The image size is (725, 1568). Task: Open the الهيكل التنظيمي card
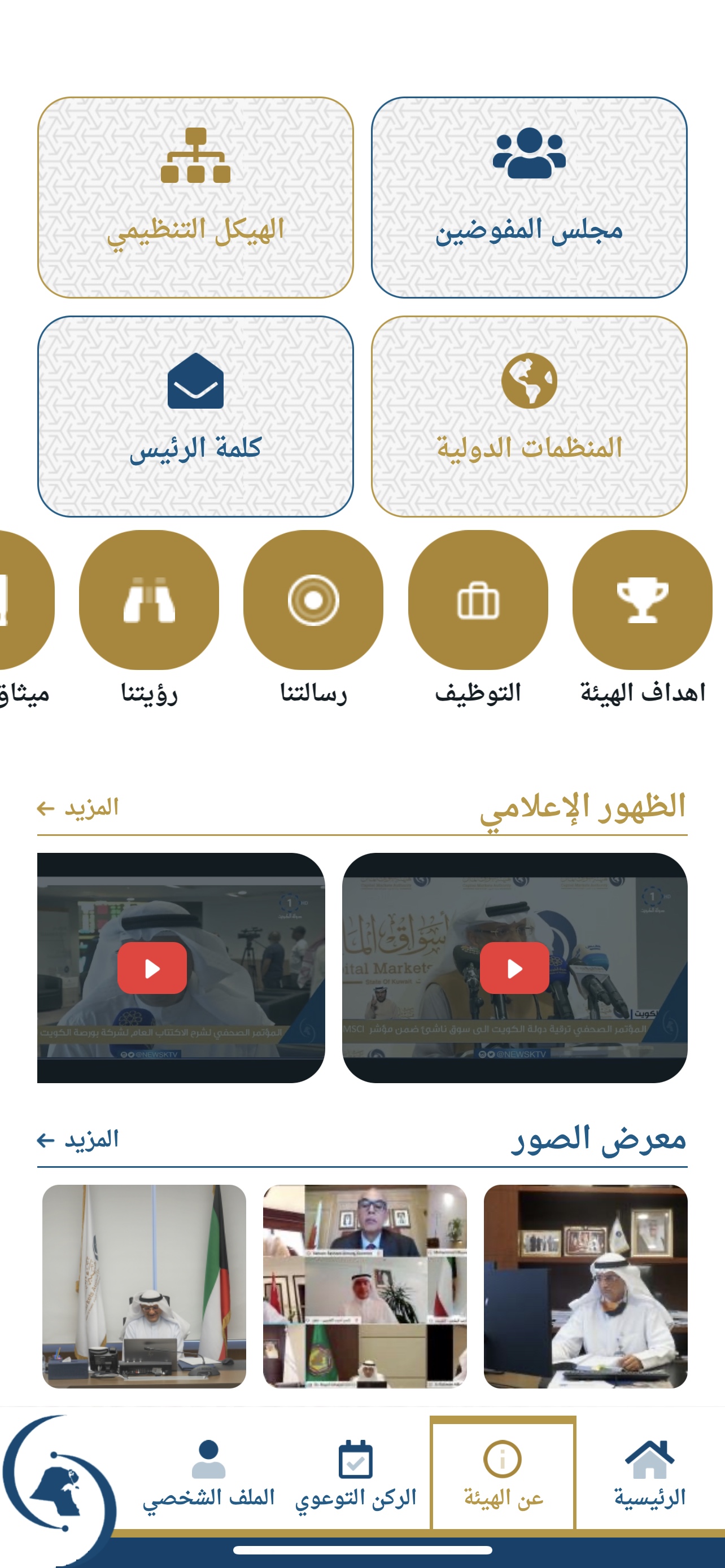[195, 197]
